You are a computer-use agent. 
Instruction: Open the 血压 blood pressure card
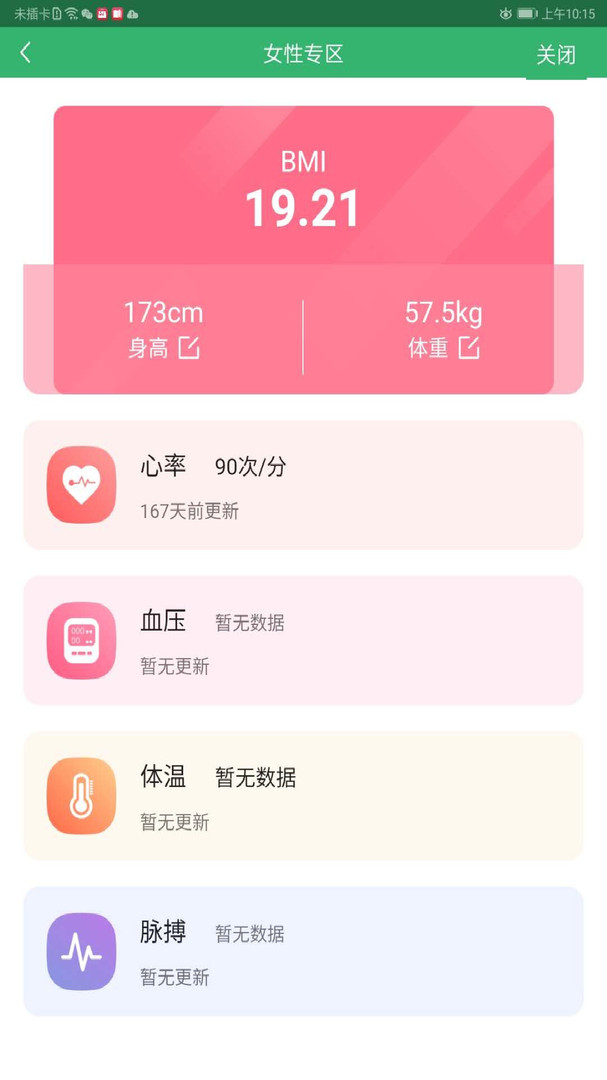303,640
